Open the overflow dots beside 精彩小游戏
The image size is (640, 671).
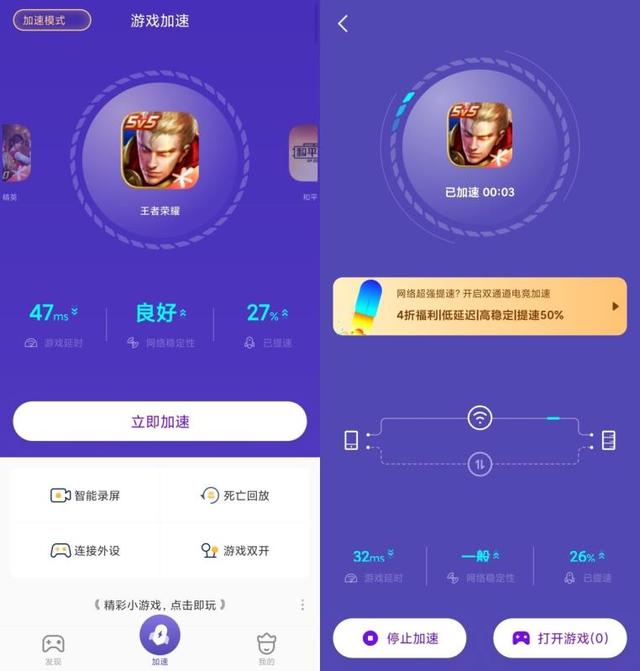(x=303, y=605)
